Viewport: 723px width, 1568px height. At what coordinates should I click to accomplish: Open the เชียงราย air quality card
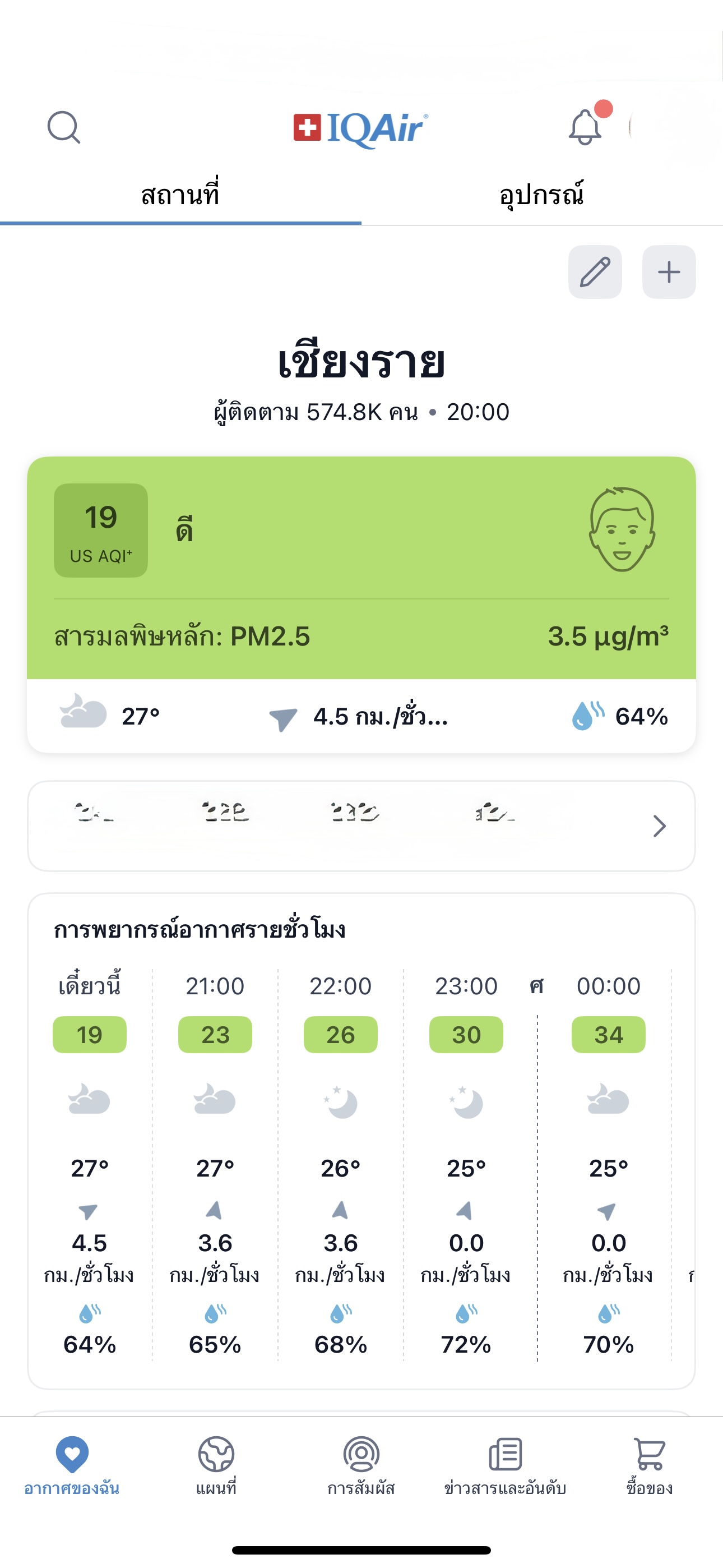(361, 605)
